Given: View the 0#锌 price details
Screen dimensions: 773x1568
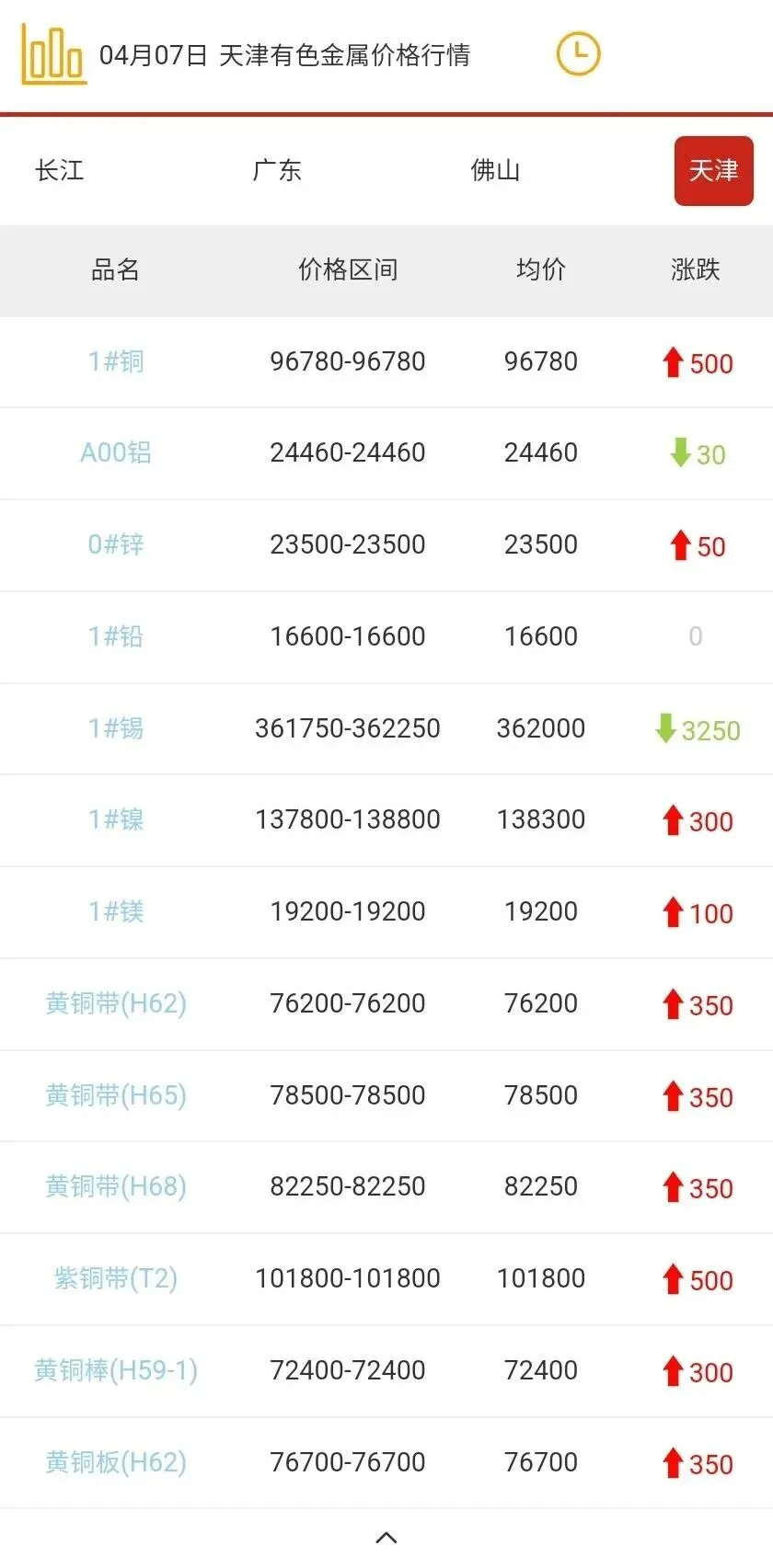Looking at the screenshot, I should click(x=116, y=544).
